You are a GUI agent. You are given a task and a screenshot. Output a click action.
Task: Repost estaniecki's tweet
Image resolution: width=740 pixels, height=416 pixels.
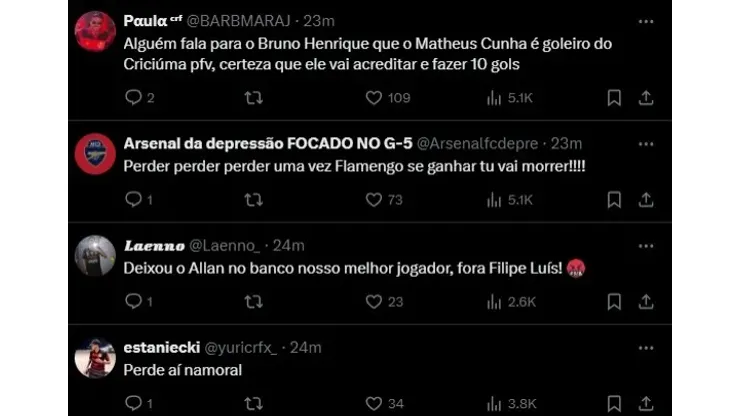(x=254, y=404)
